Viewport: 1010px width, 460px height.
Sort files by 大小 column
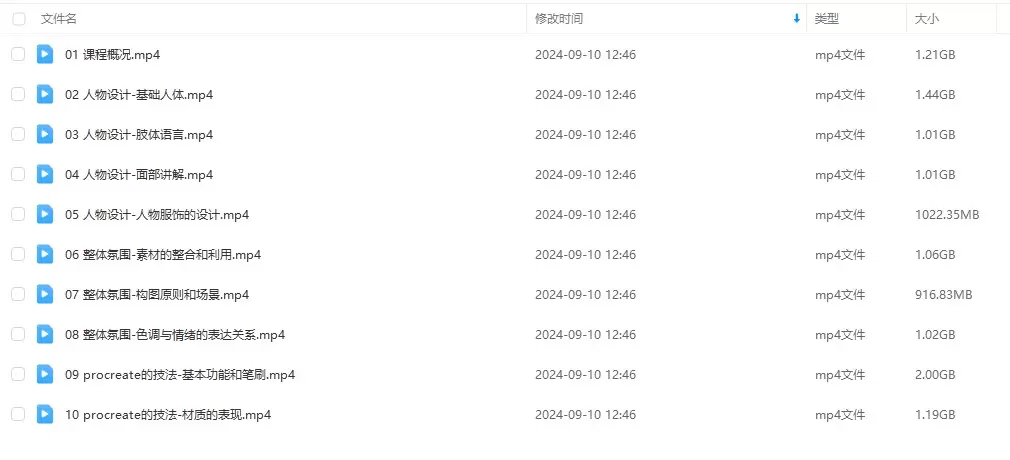tap(926, 18)
